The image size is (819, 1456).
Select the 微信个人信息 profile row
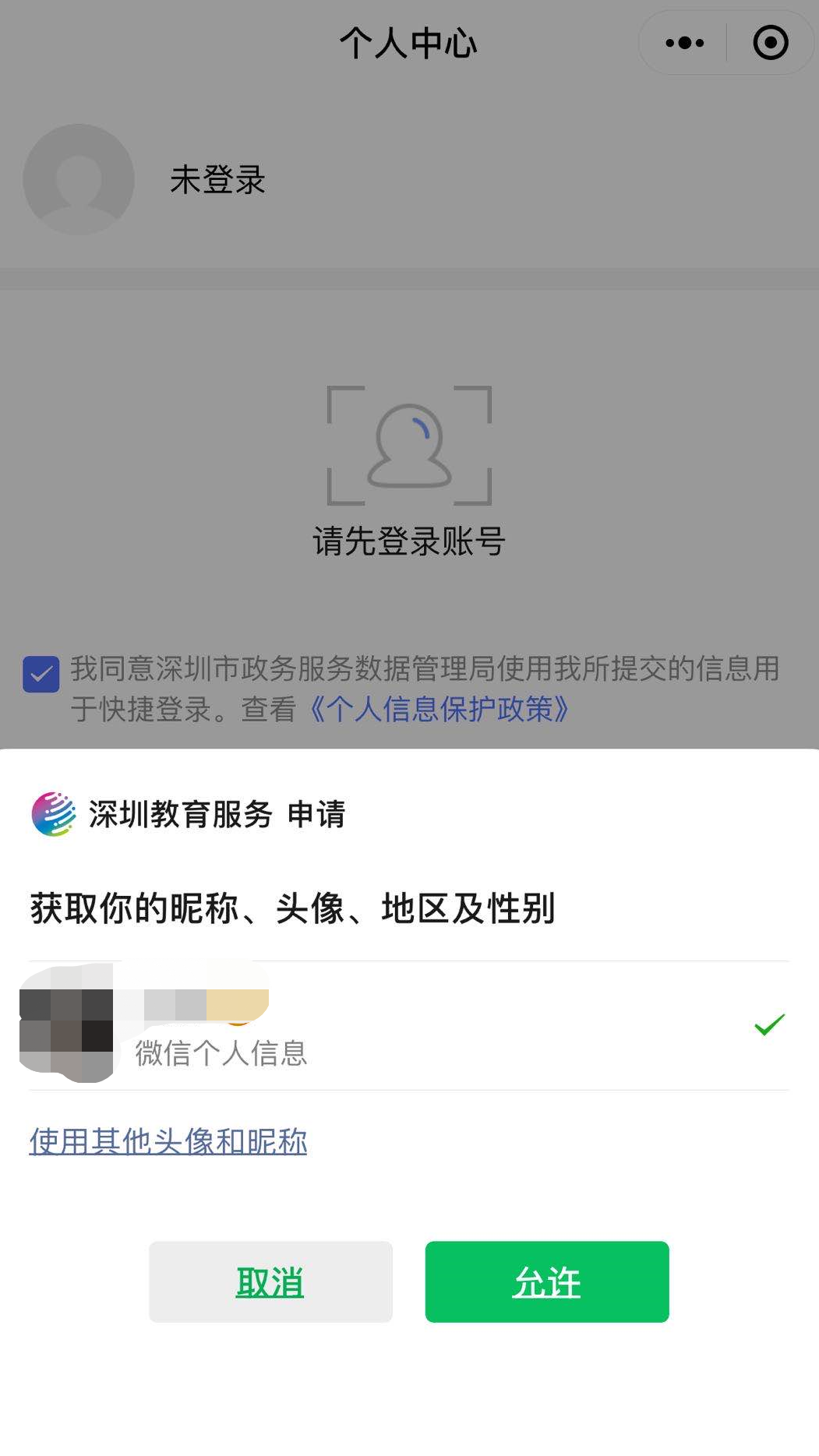[x=408, y=1025]
